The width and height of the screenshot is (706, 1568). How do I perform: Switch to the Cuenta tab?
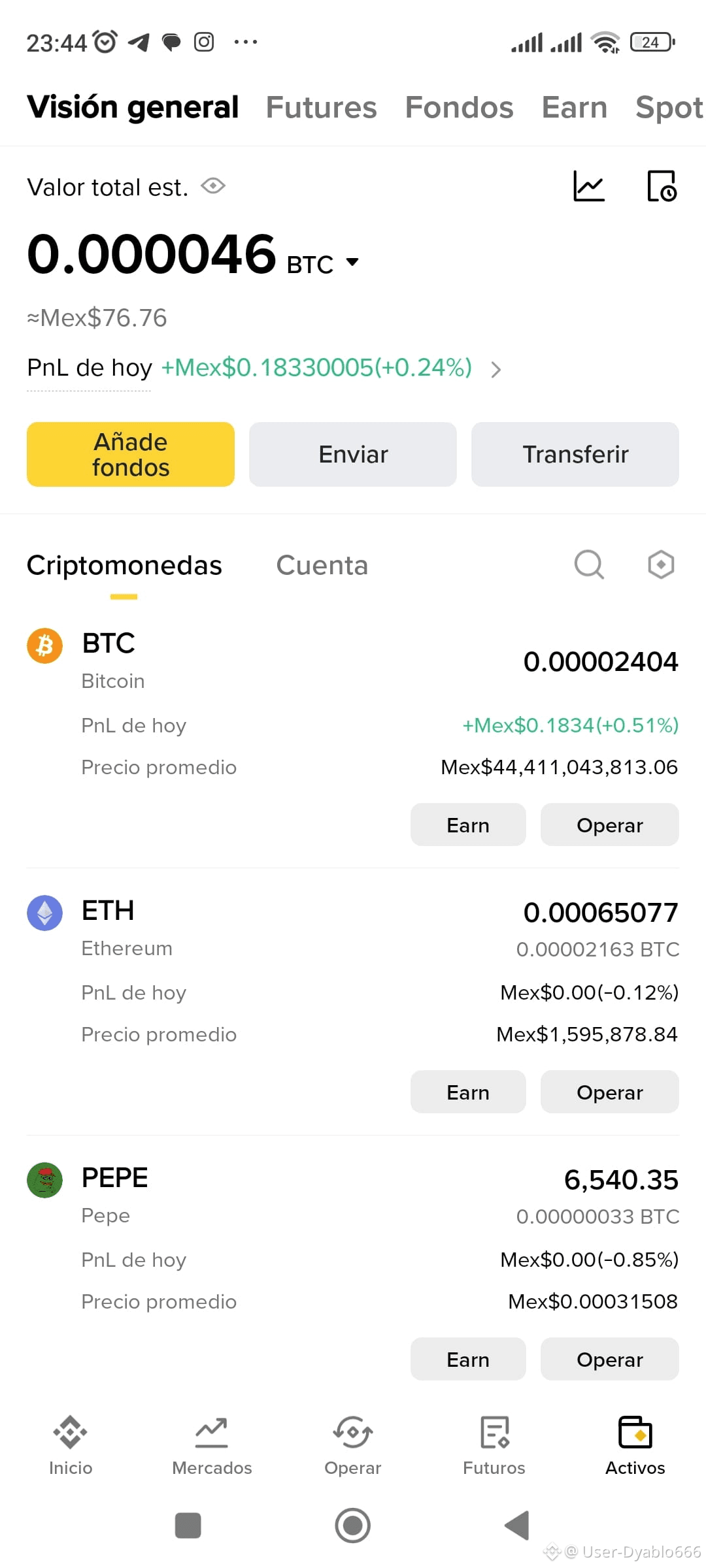322,566
